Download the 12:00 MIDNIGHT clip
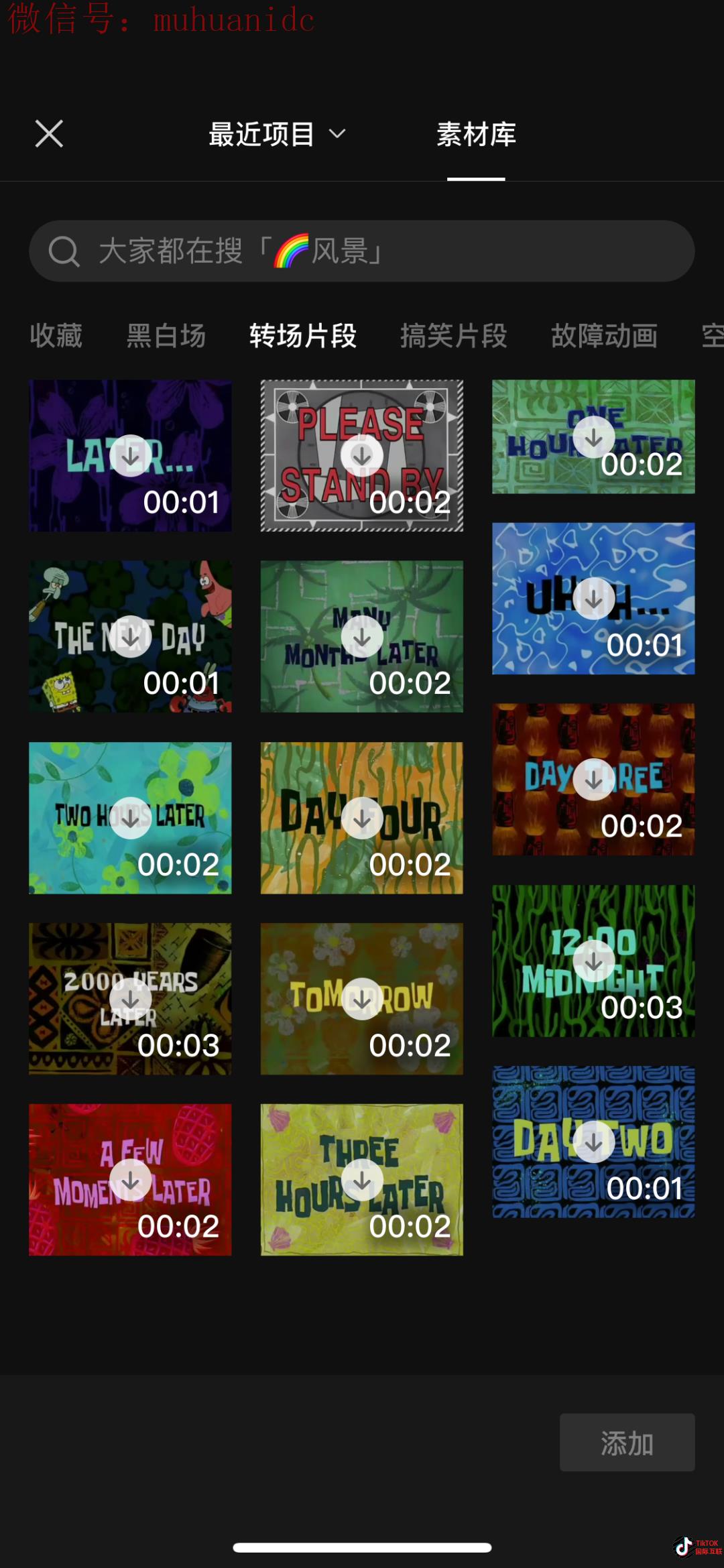The height and width of the screenshot is (1568, 724). [593, 961]
